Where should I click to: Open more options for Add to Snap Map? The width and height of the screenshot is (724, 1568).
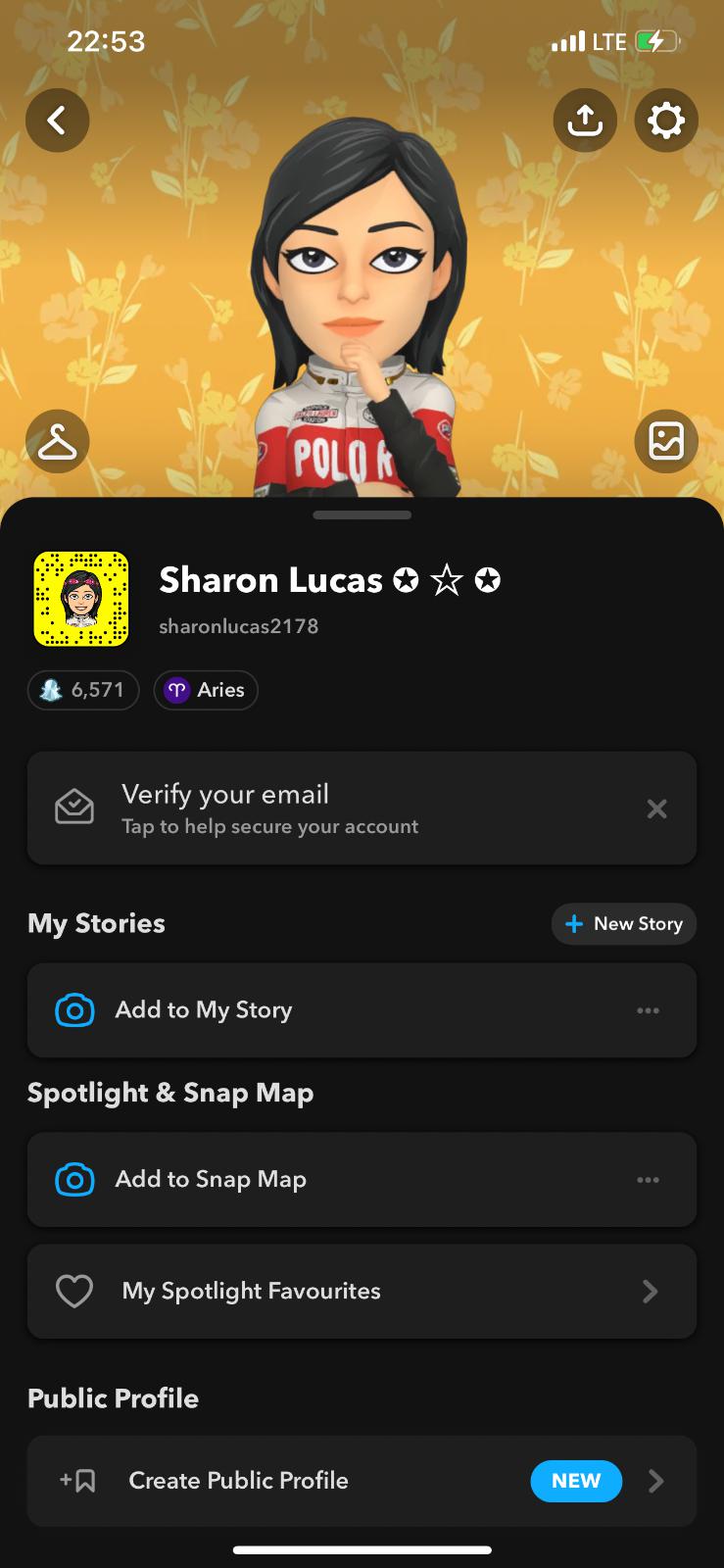[x=648, y=1180]
